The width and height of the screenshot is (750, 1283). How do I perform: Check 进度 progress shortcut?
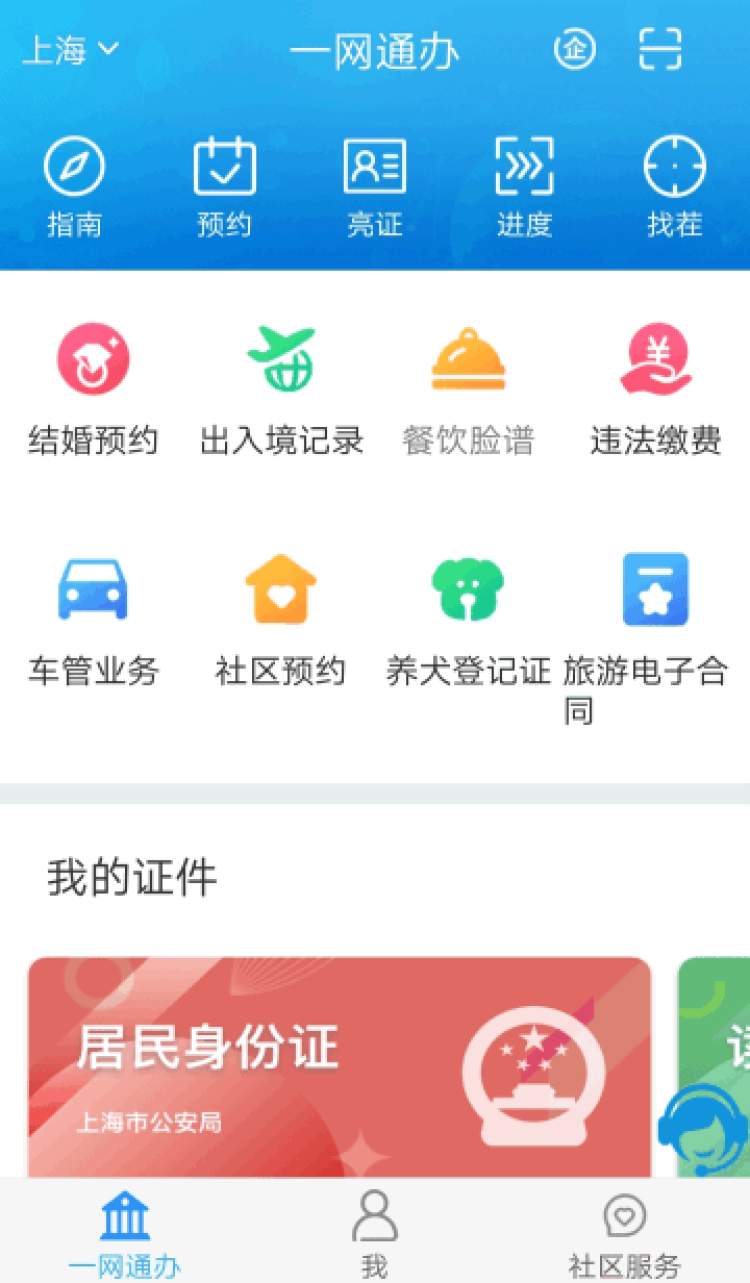[524, 187]
